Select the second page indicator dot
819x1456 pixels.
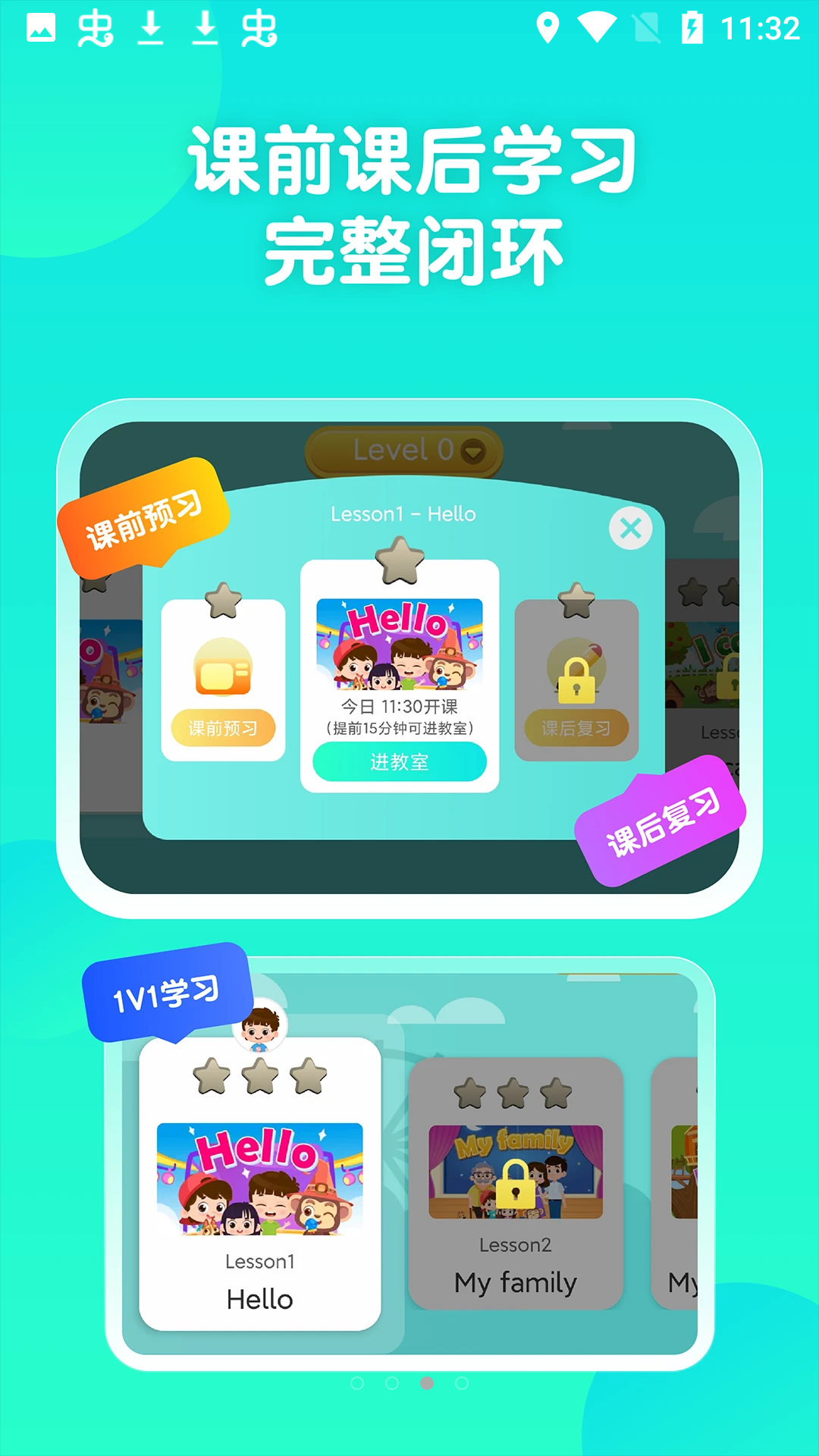point(392,1383)
